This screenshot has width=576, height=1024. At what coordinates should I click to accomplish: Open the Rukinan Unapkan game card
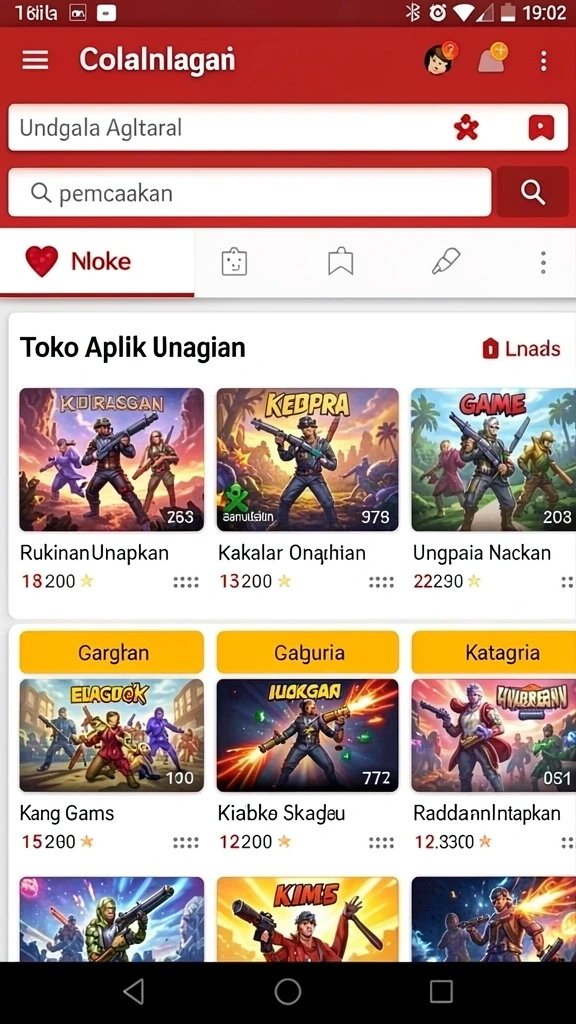coord(111,488)
